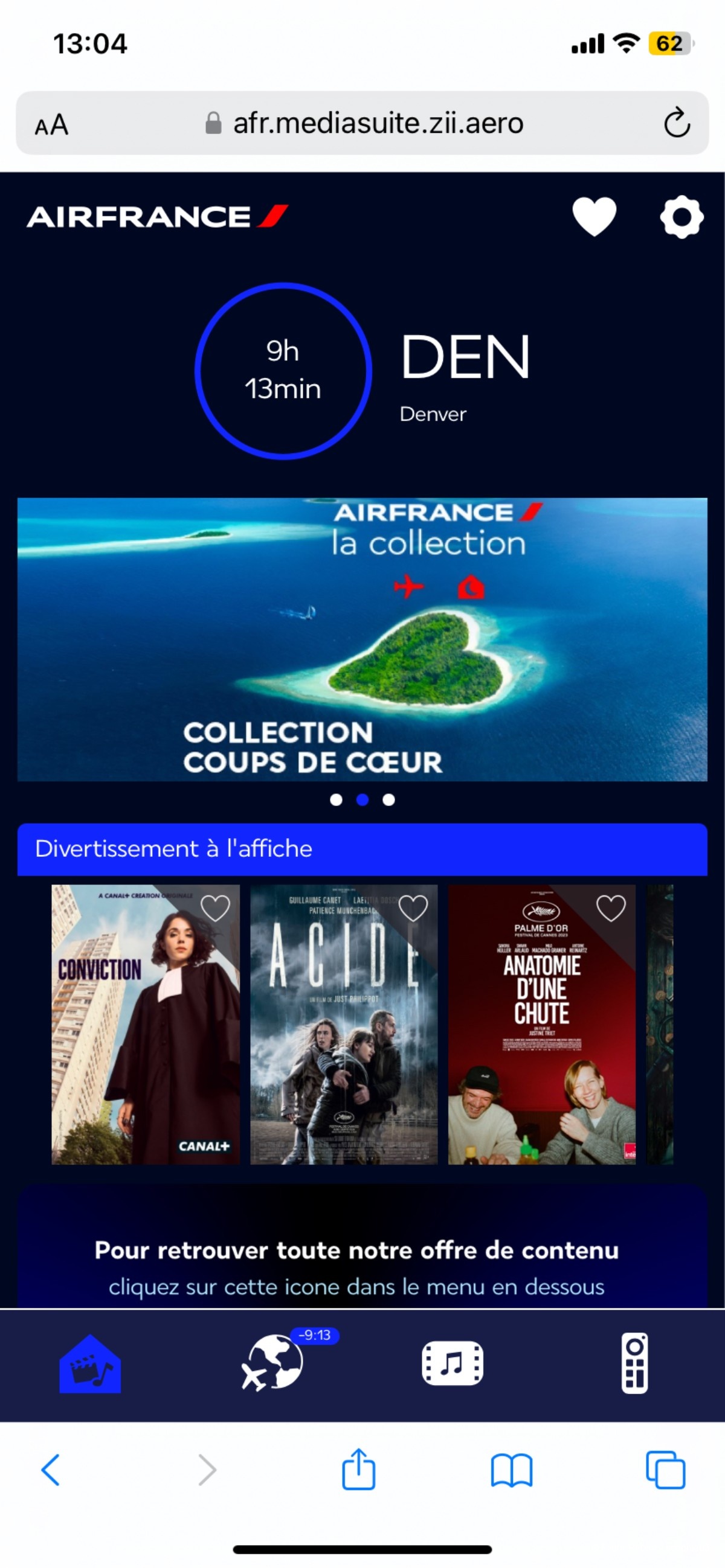Open the flight map tab
Image resolution: width=725 pixels, height=1568 pixels.
(x=272, y=1364)
